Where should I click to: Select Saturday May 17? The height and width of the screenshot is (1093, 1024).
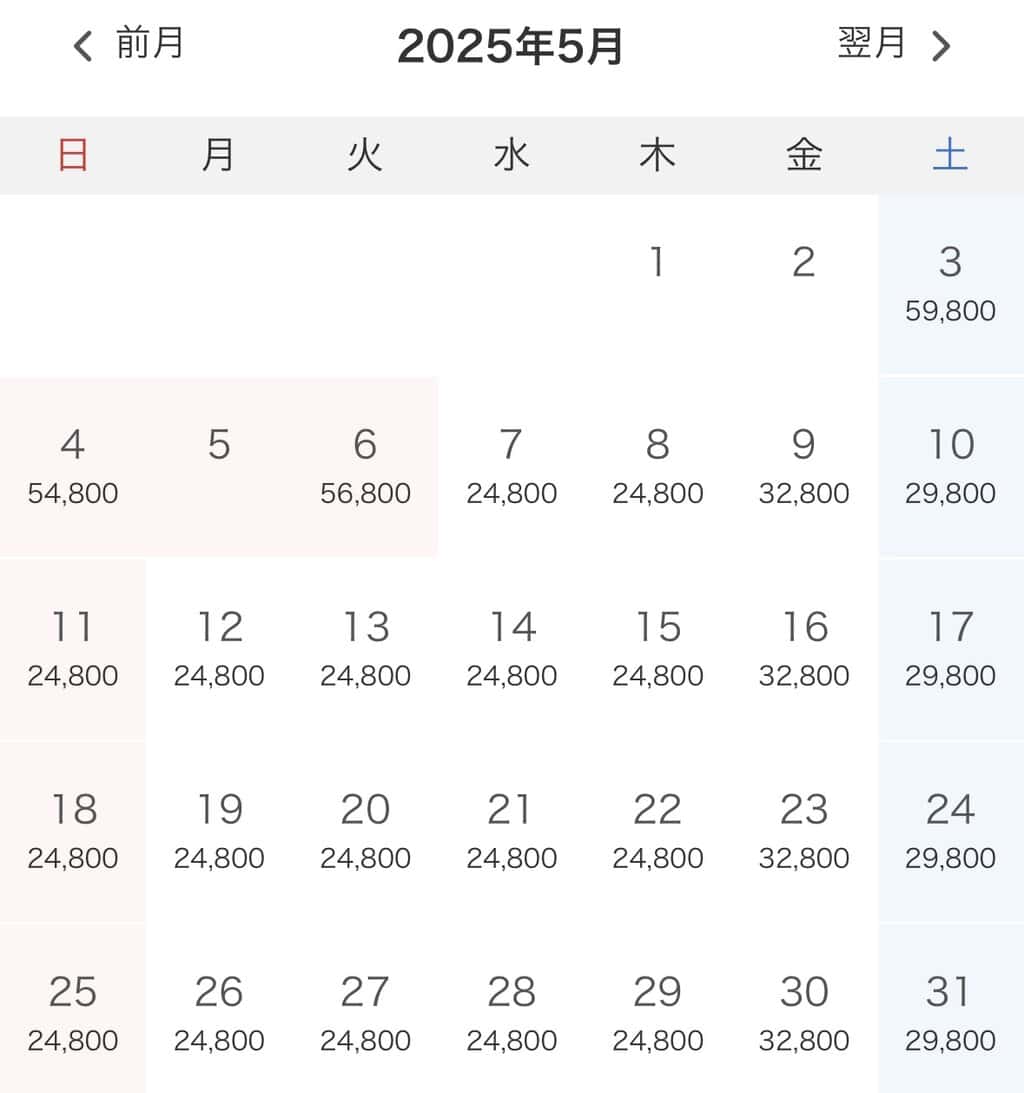(x=950, y=648)
